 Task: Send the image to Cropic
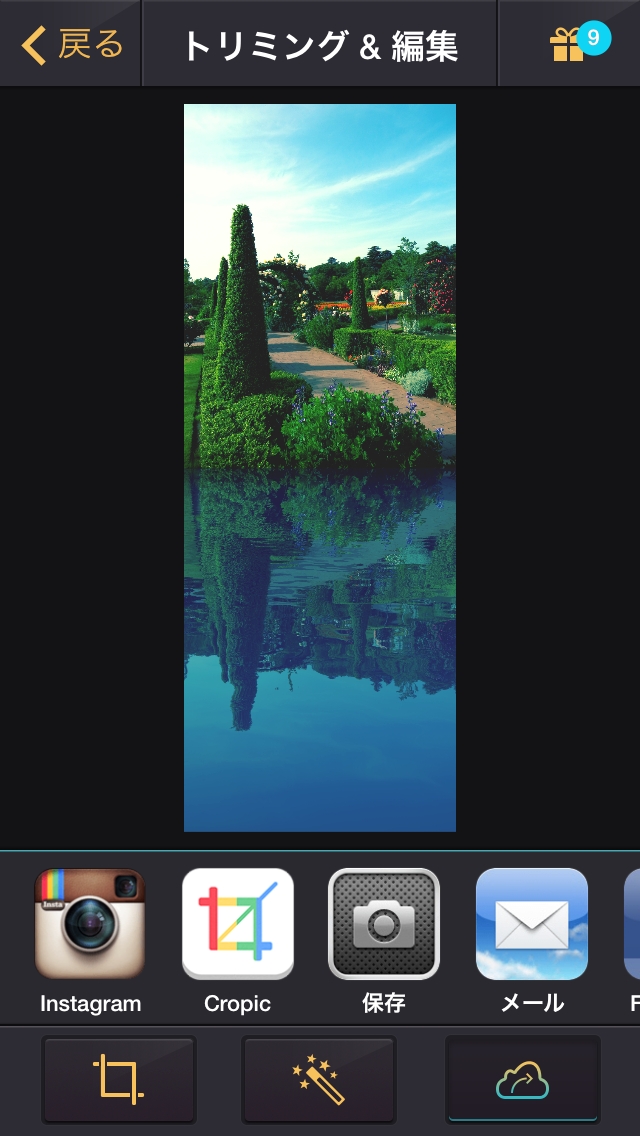238,923
